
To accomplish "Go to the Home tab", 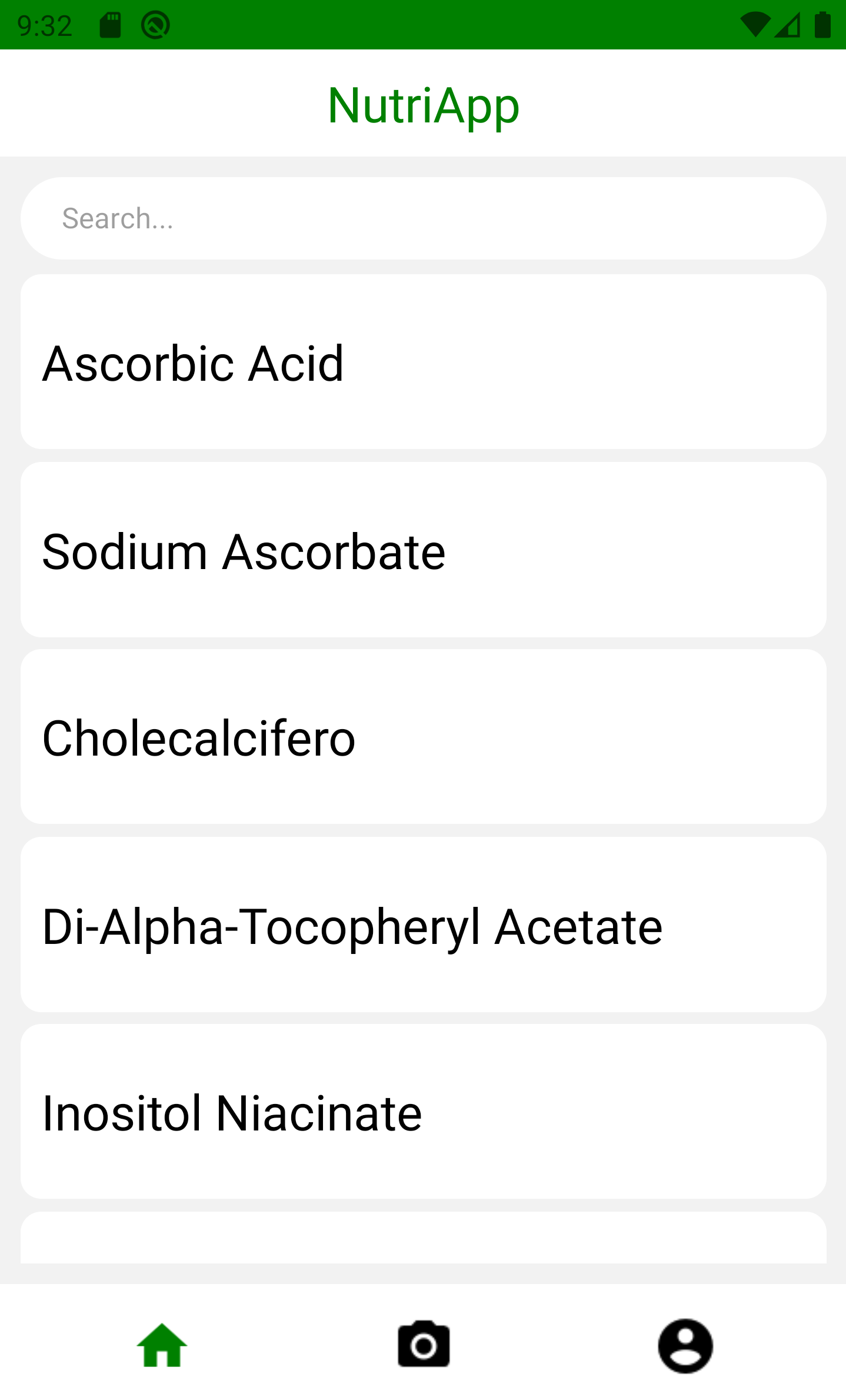I will [x=162, y=1345].
